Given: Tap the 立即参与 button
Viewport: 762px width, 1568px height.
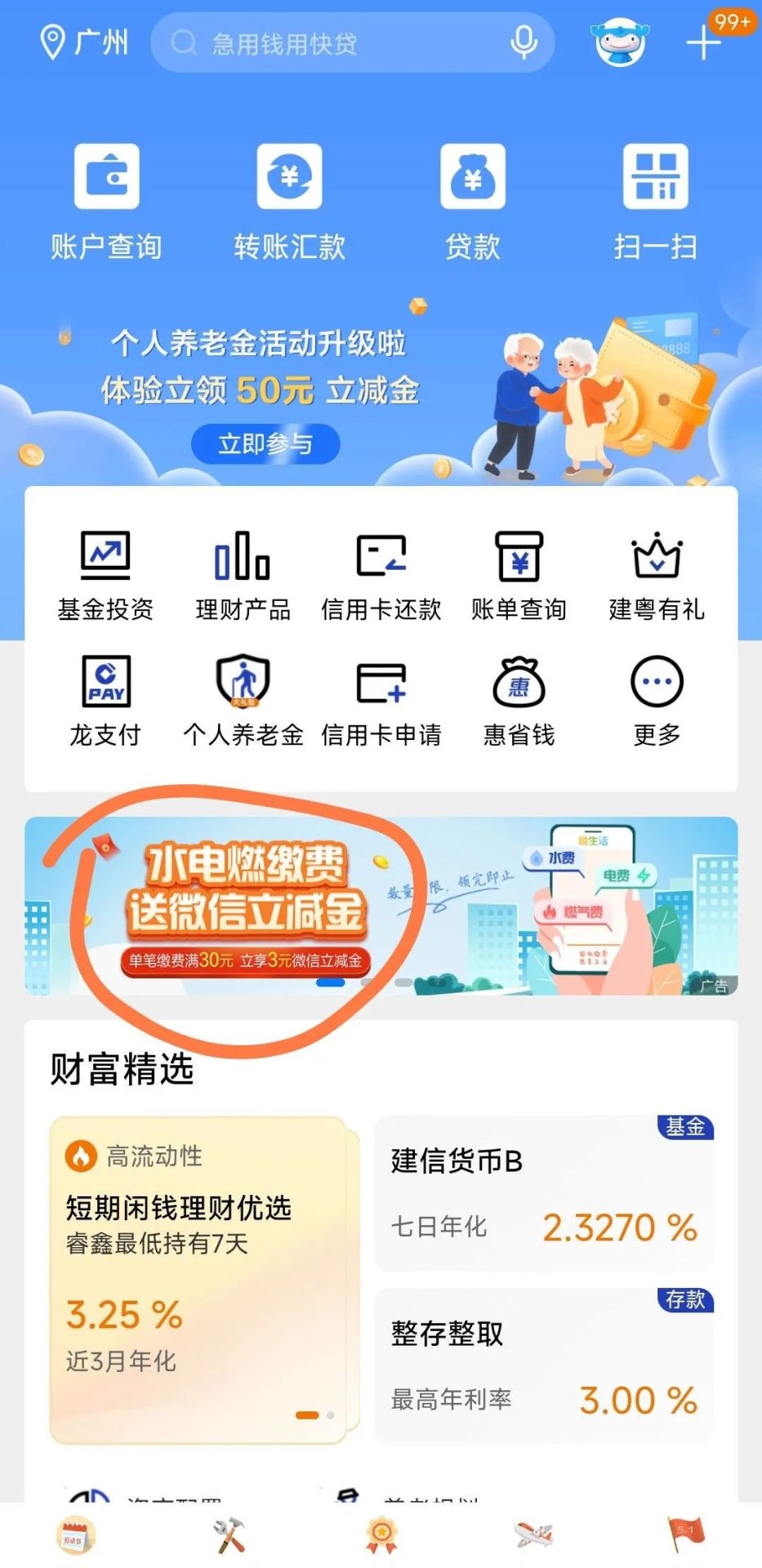Looking at the screenshot, I should [265, 444].
